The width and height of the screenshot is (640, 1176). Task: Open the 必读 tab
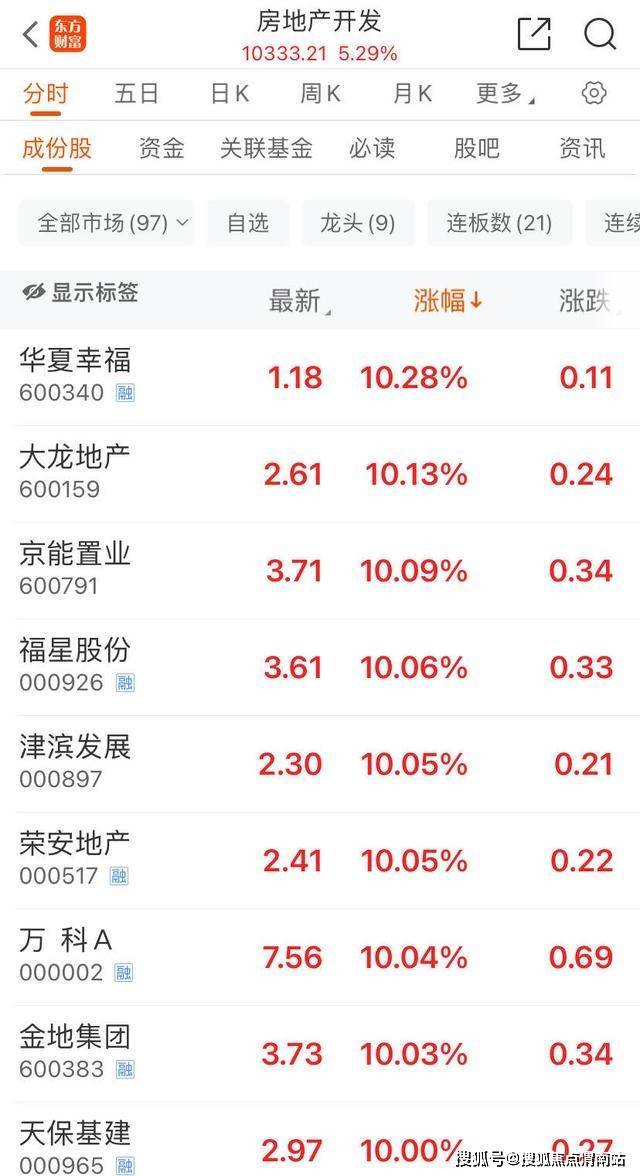[372, 149]
